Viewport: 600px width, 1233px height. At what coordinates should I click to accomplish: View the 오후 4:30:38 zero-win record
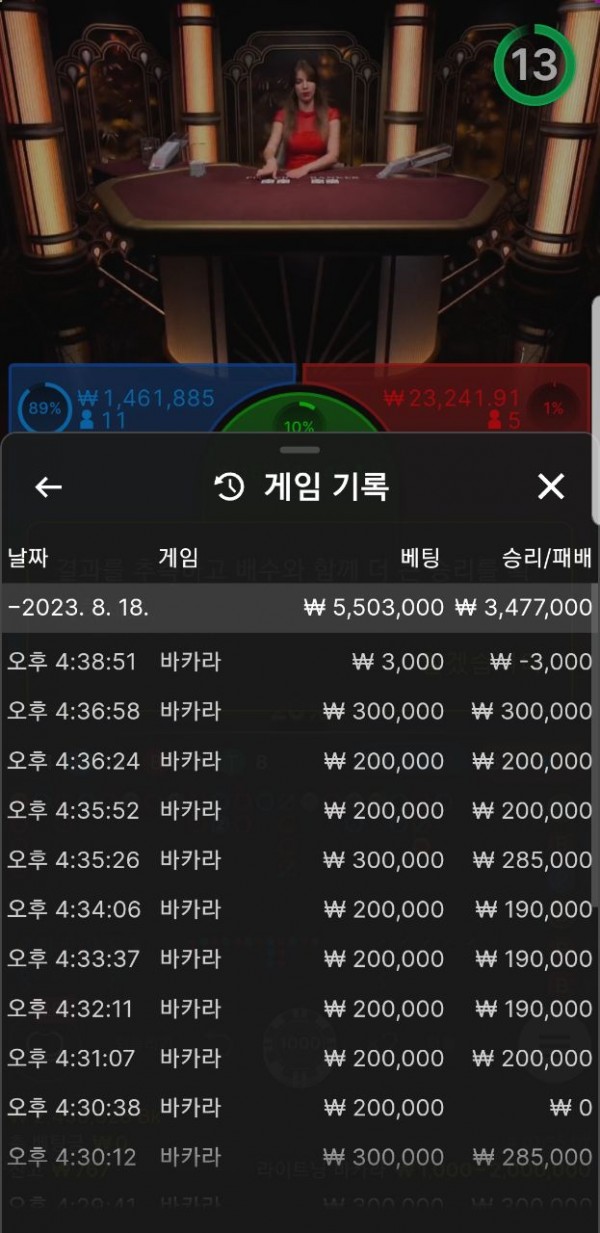click(300, 1108)
